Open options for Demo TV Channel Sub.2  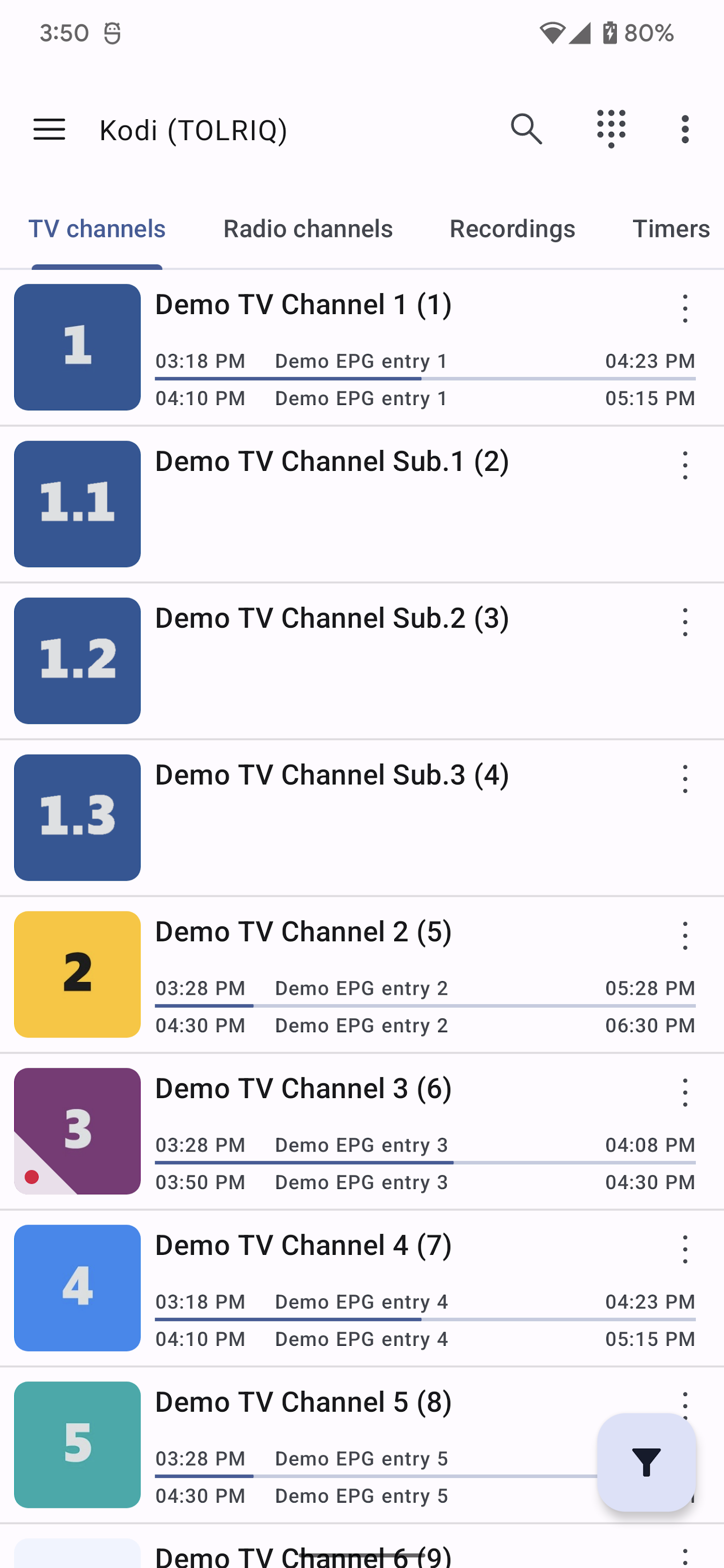tap(684, 621)
